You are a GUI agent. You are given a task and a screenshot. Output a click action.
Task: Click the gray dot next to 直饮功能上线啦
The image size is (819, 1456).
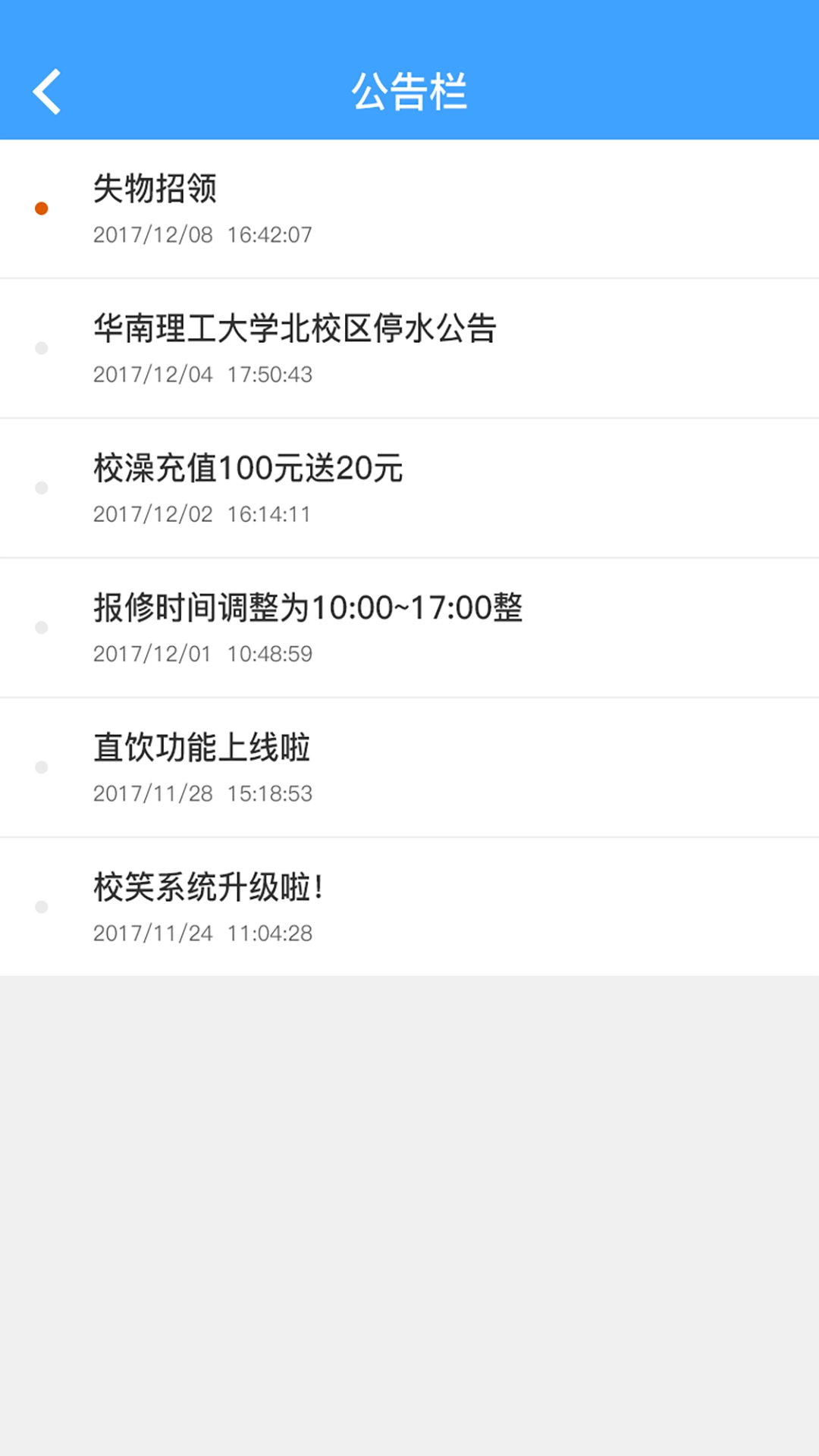tap(40, 766)
